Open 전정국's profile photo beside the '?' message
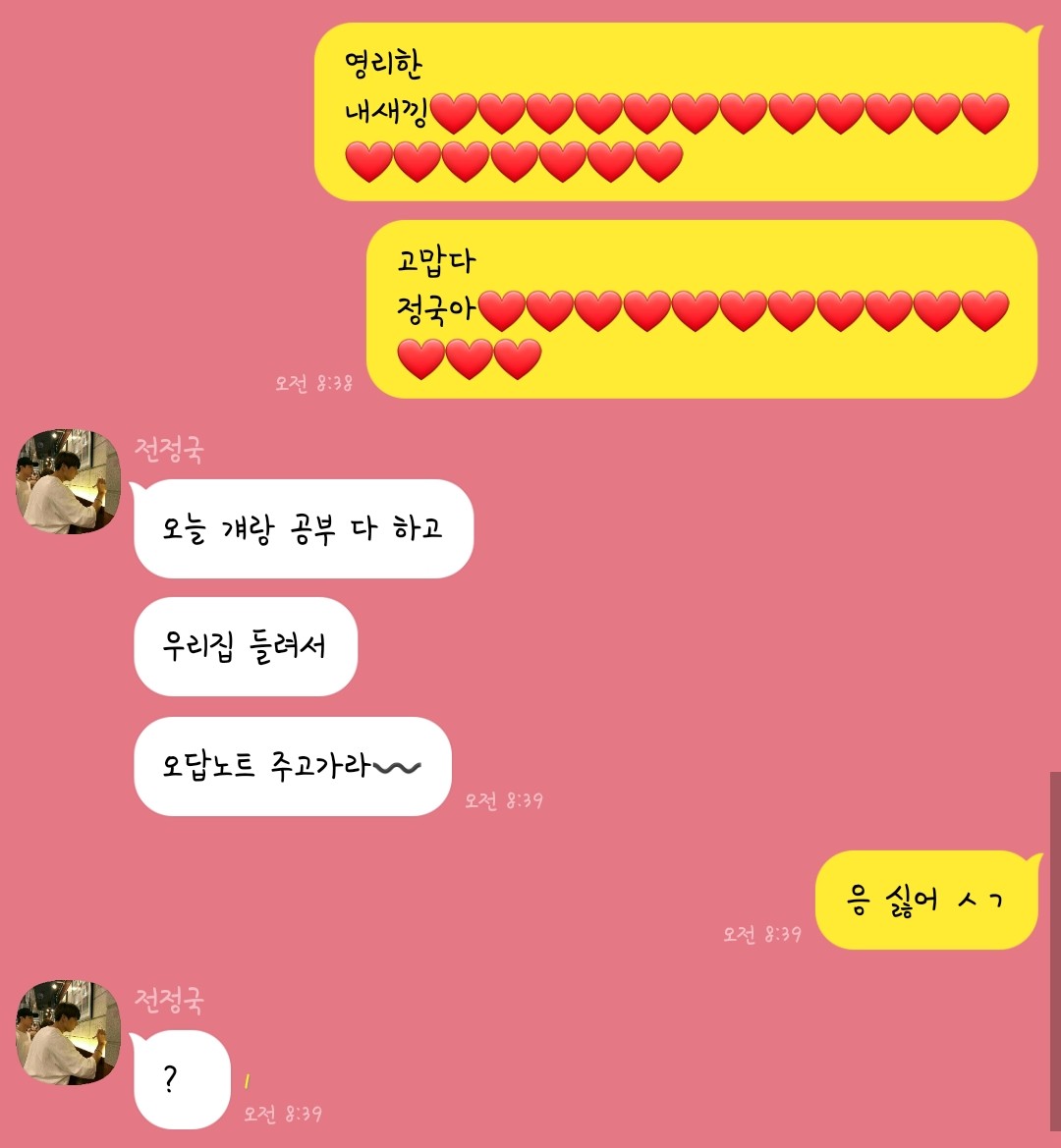Image resolution: width=1061 pixels, height=1148 pixels. (x=68, y=1032)
